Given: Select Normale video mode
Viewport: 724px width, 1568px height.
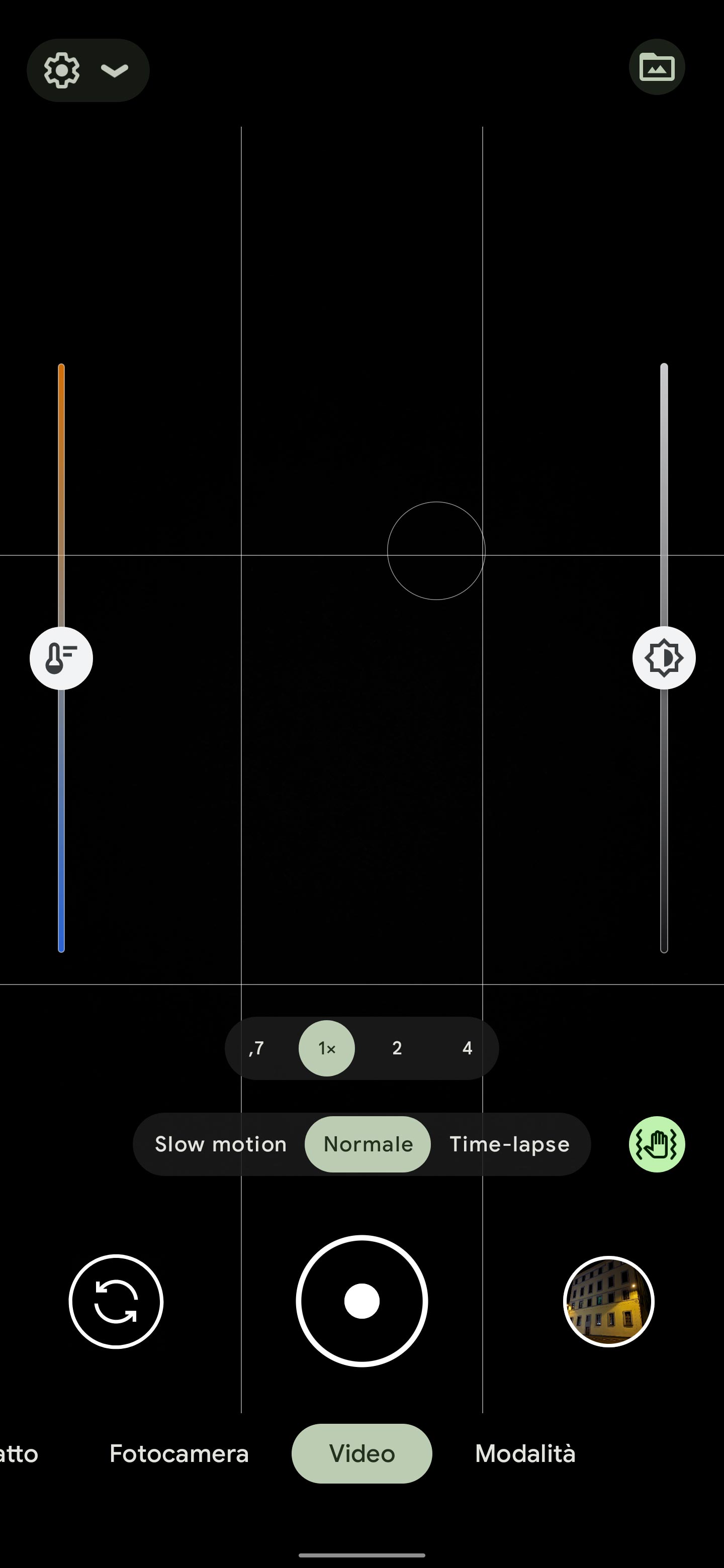Looking at the screenshot, I should click(x=368, y=1144).
